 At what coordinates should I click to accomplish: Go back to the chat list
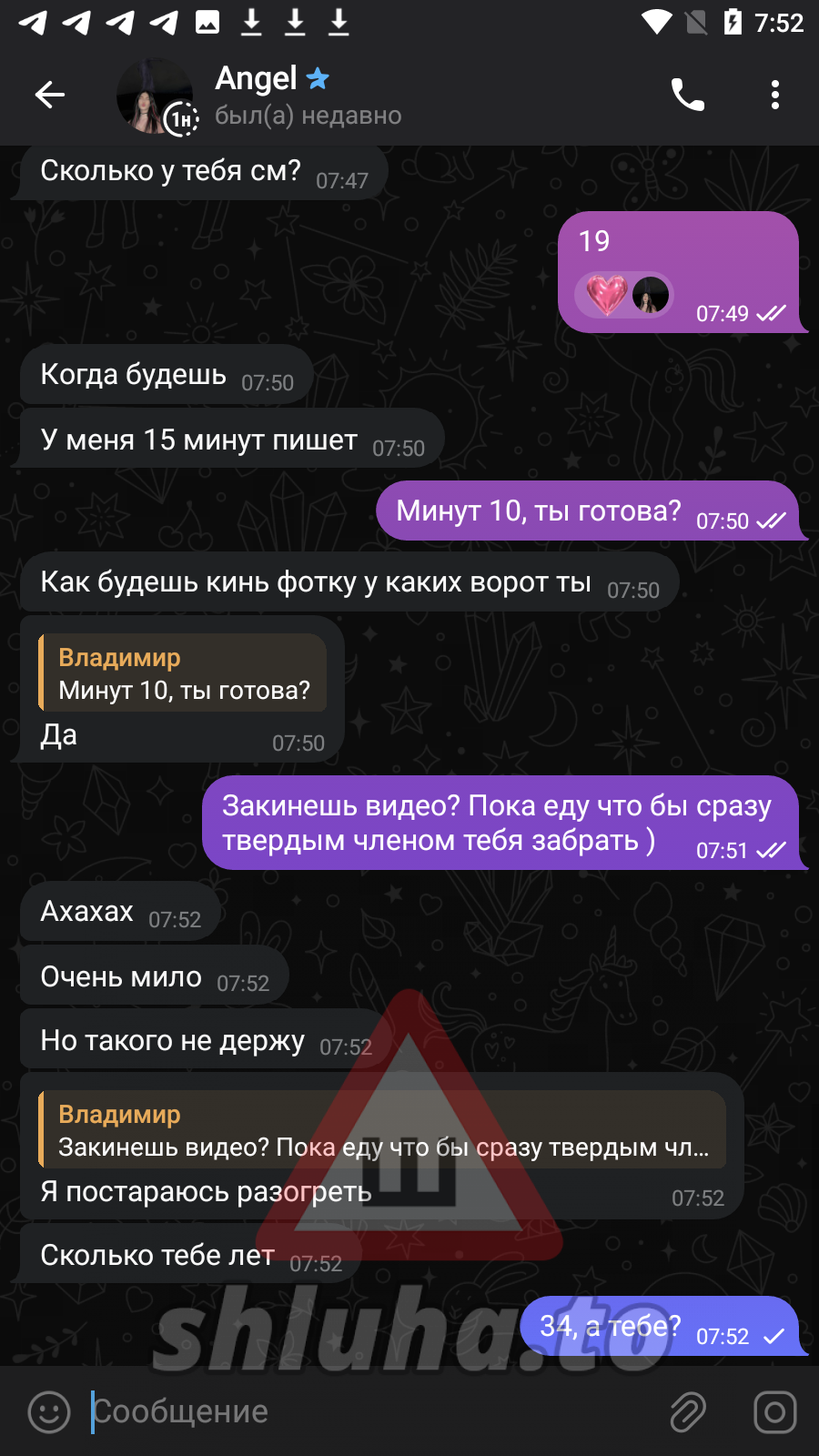coord(49,95)
